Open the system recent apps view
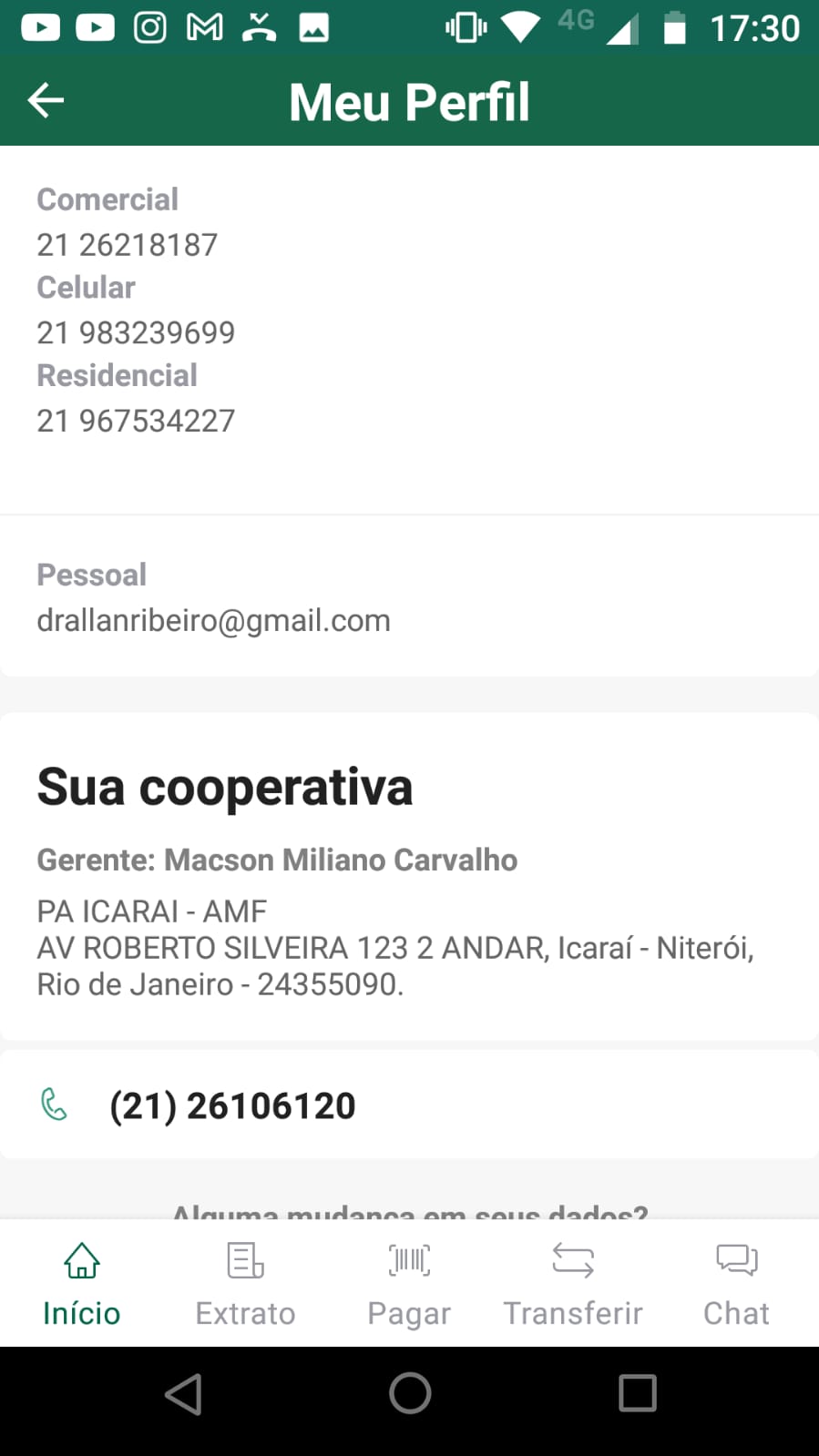 [637, 1393]
